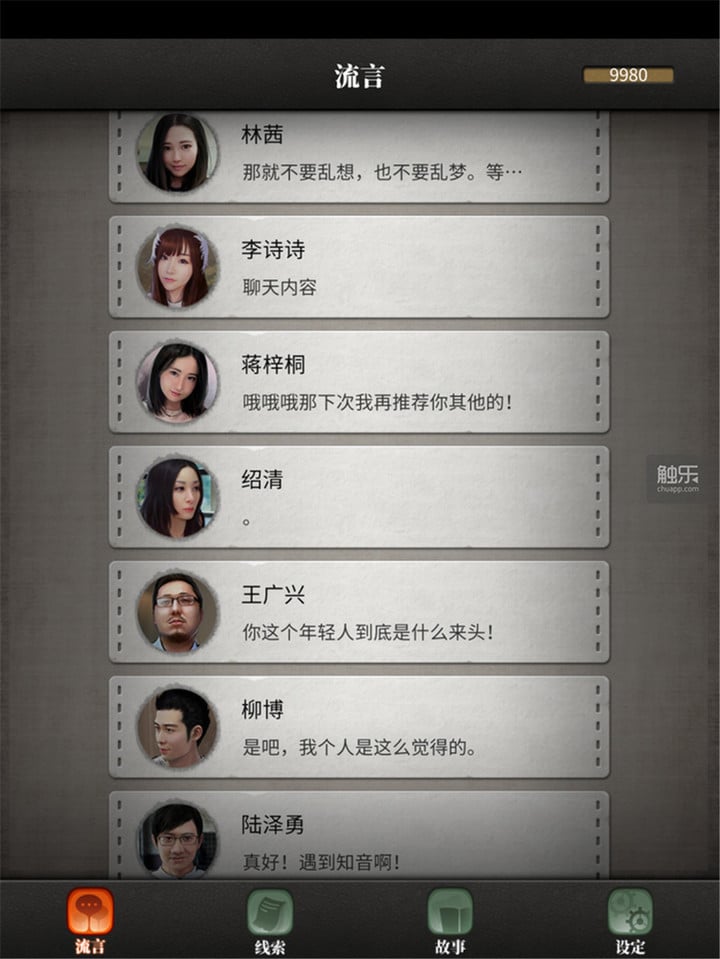Open the chat with 绍清
This screenshot has height=959, width=720.
(x=359, y=497)
